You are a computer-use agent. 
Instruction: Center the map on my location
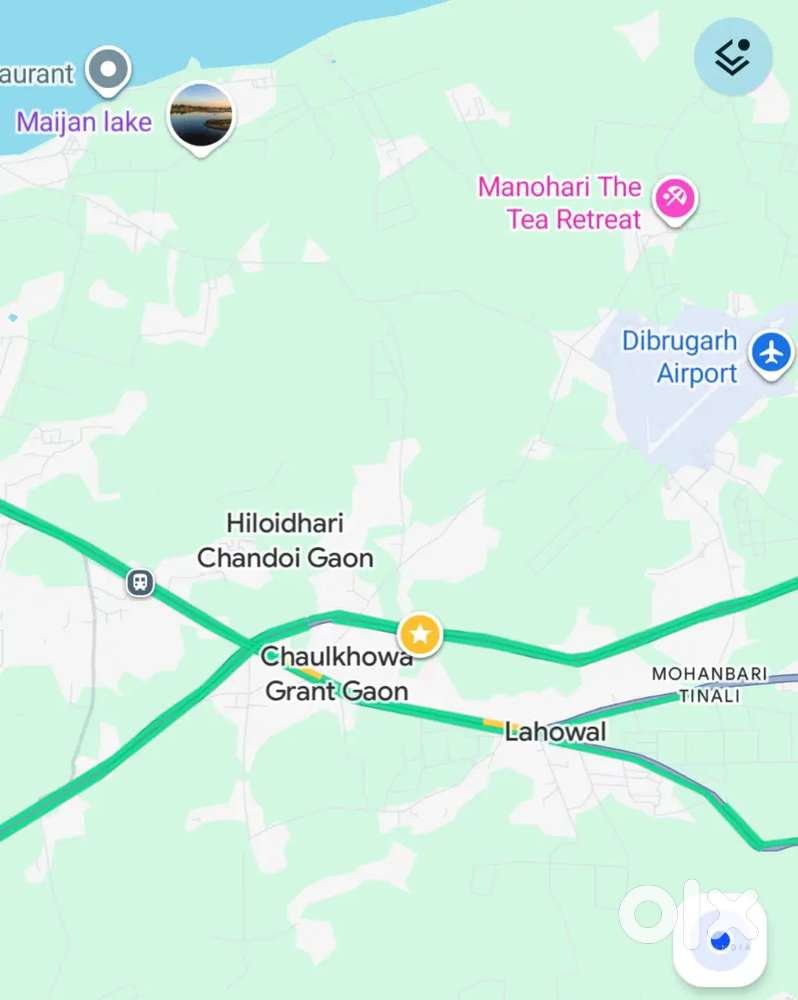tap(720, 940)
